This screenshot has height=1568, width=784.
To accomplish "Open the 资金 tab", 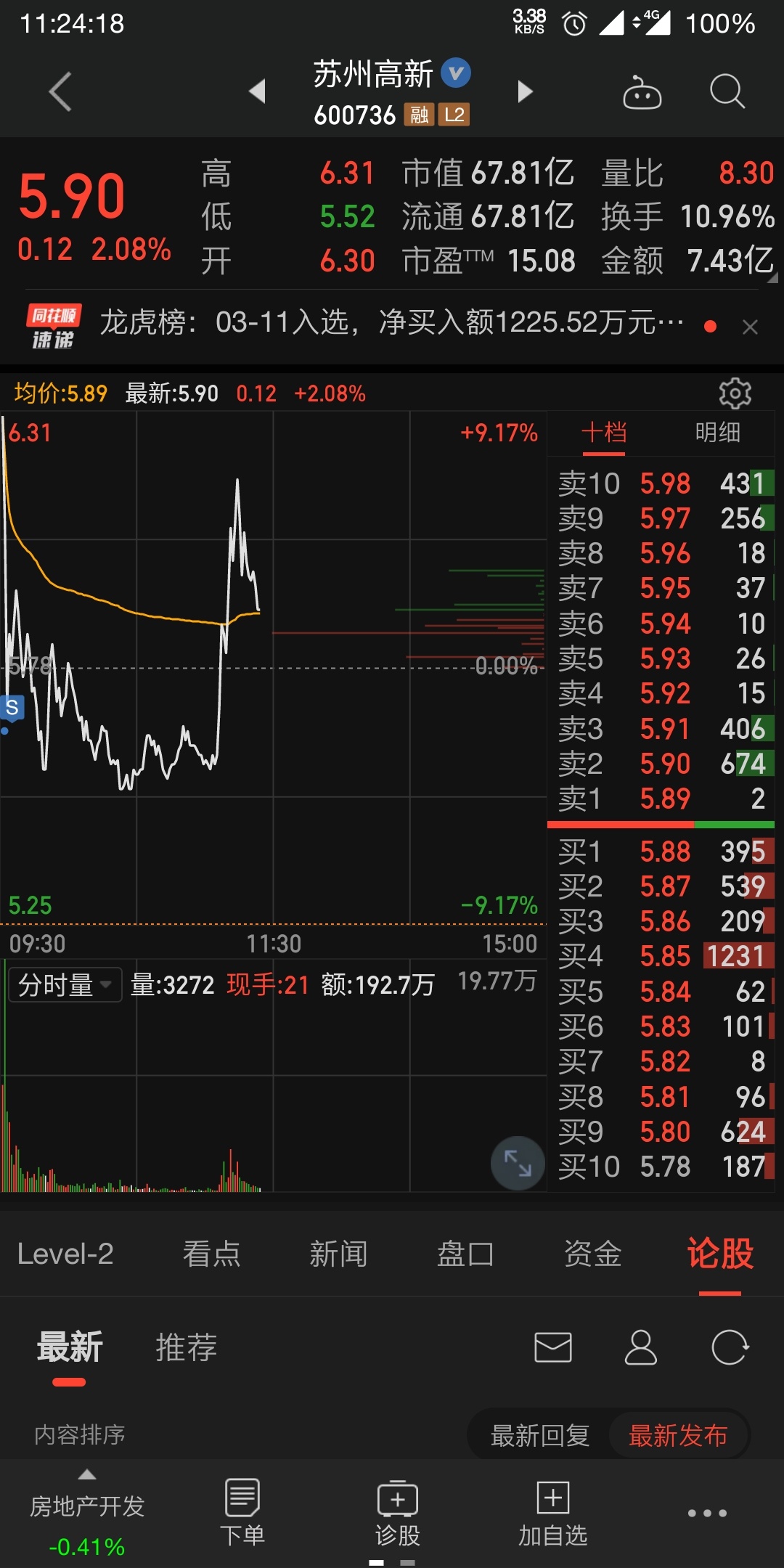I will pyautogui.click(x=592, y=1254).
